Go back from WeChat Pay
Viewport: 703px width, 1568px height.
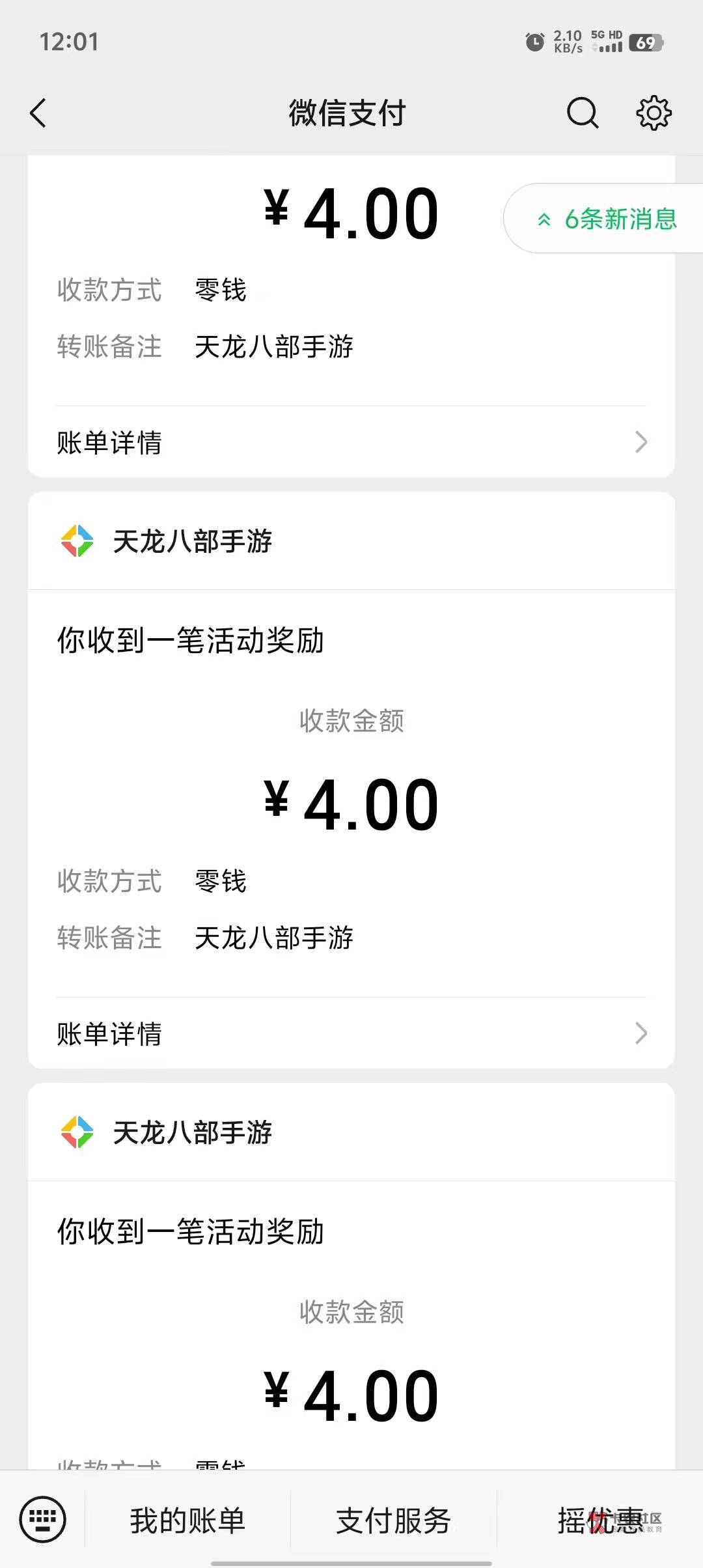click(x=38, y=113)
